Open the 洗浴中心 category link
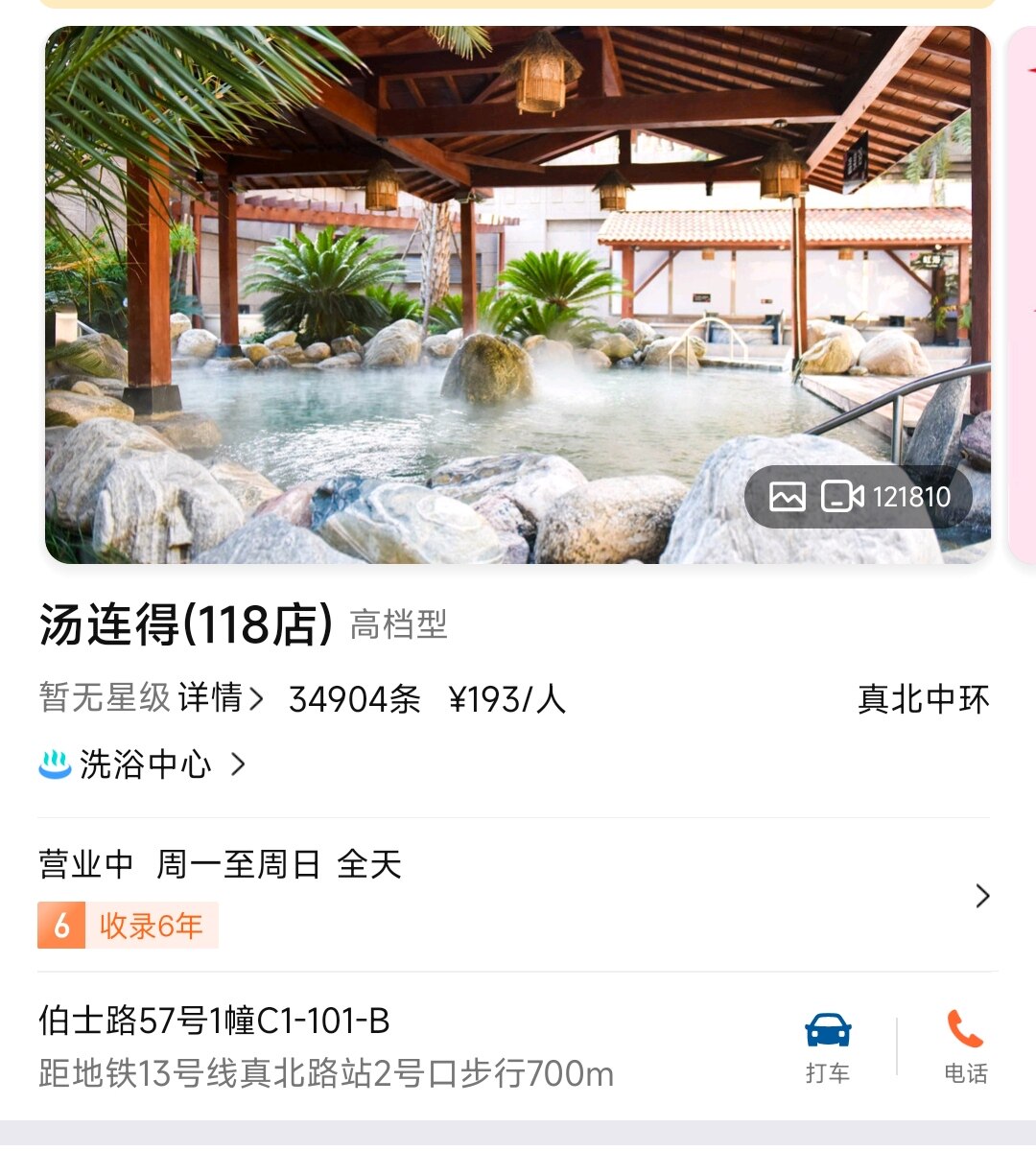Viewport: 1036px width, 1151px height. coord(144,764)
